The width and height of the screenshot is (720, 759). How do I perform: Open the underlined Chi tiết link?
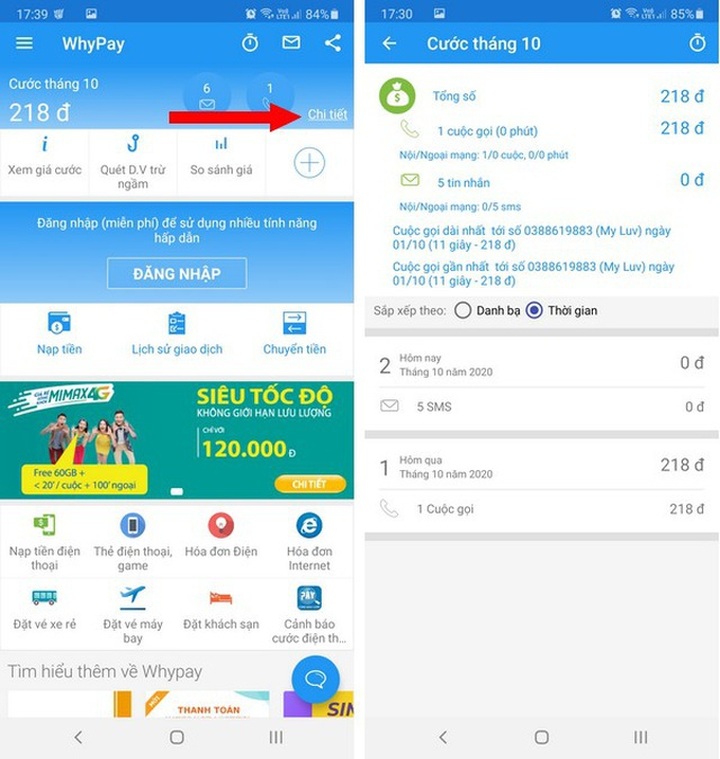coord(327,115)
